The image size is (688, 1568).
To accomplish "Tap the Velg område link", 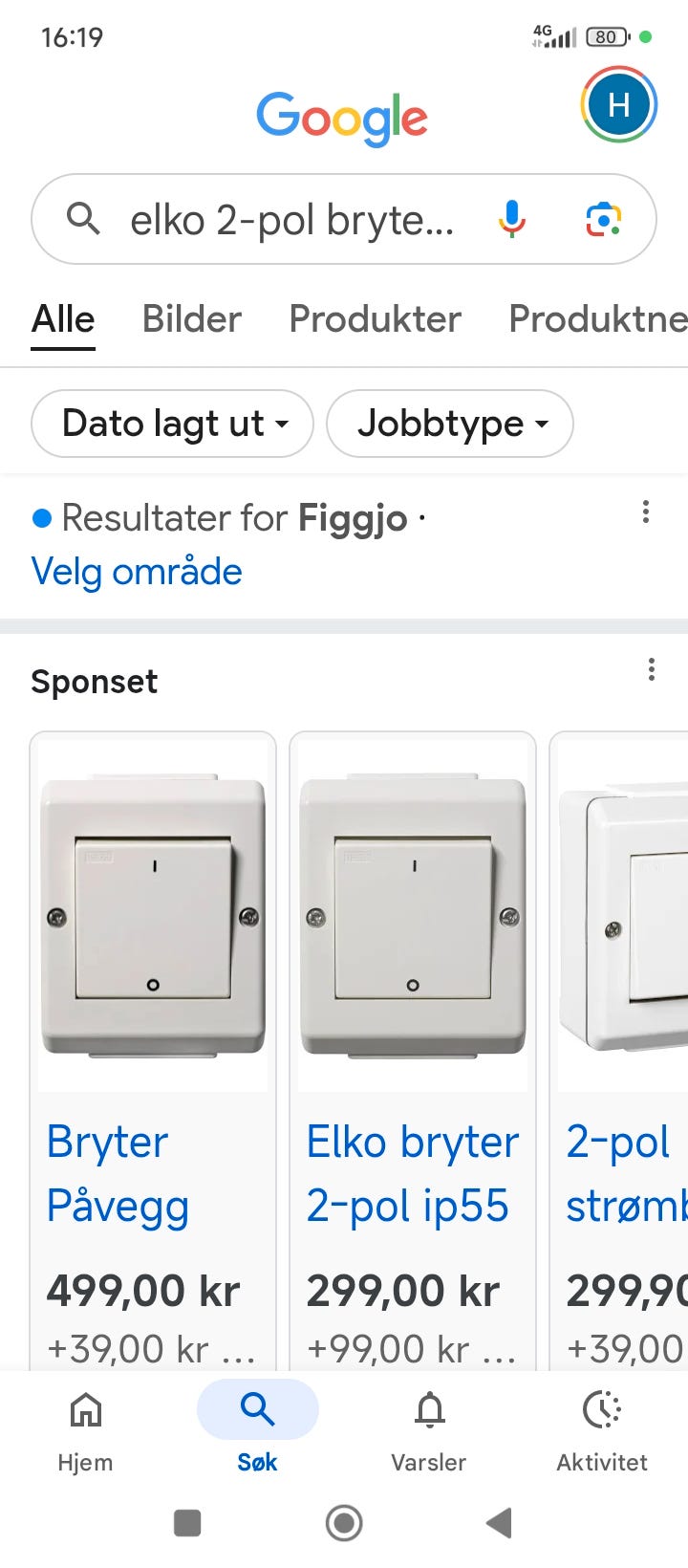I will click(137, 572).
